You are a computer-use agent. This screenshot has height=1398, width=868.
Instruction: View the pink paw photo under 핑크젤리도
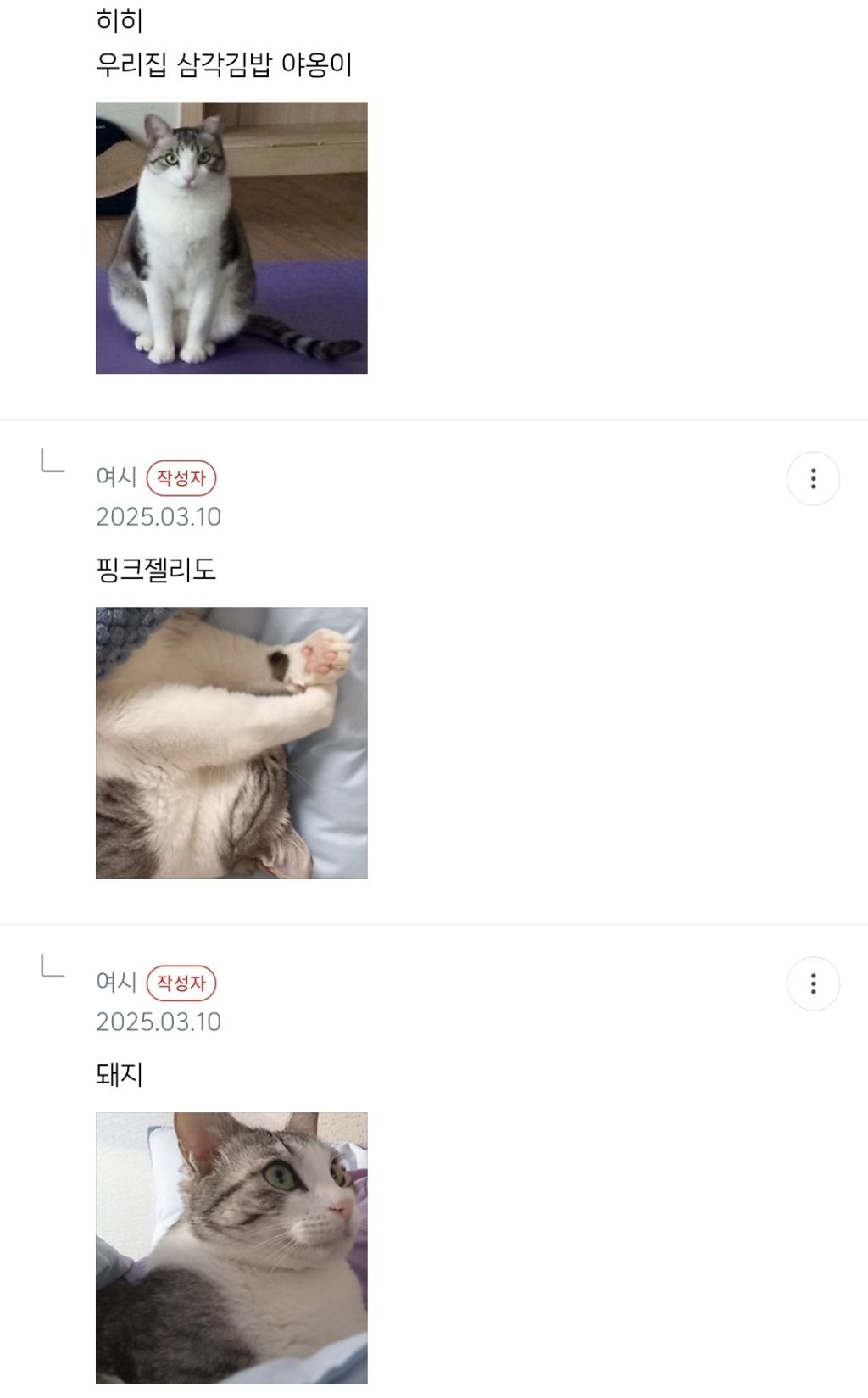[x=231, y=743]
